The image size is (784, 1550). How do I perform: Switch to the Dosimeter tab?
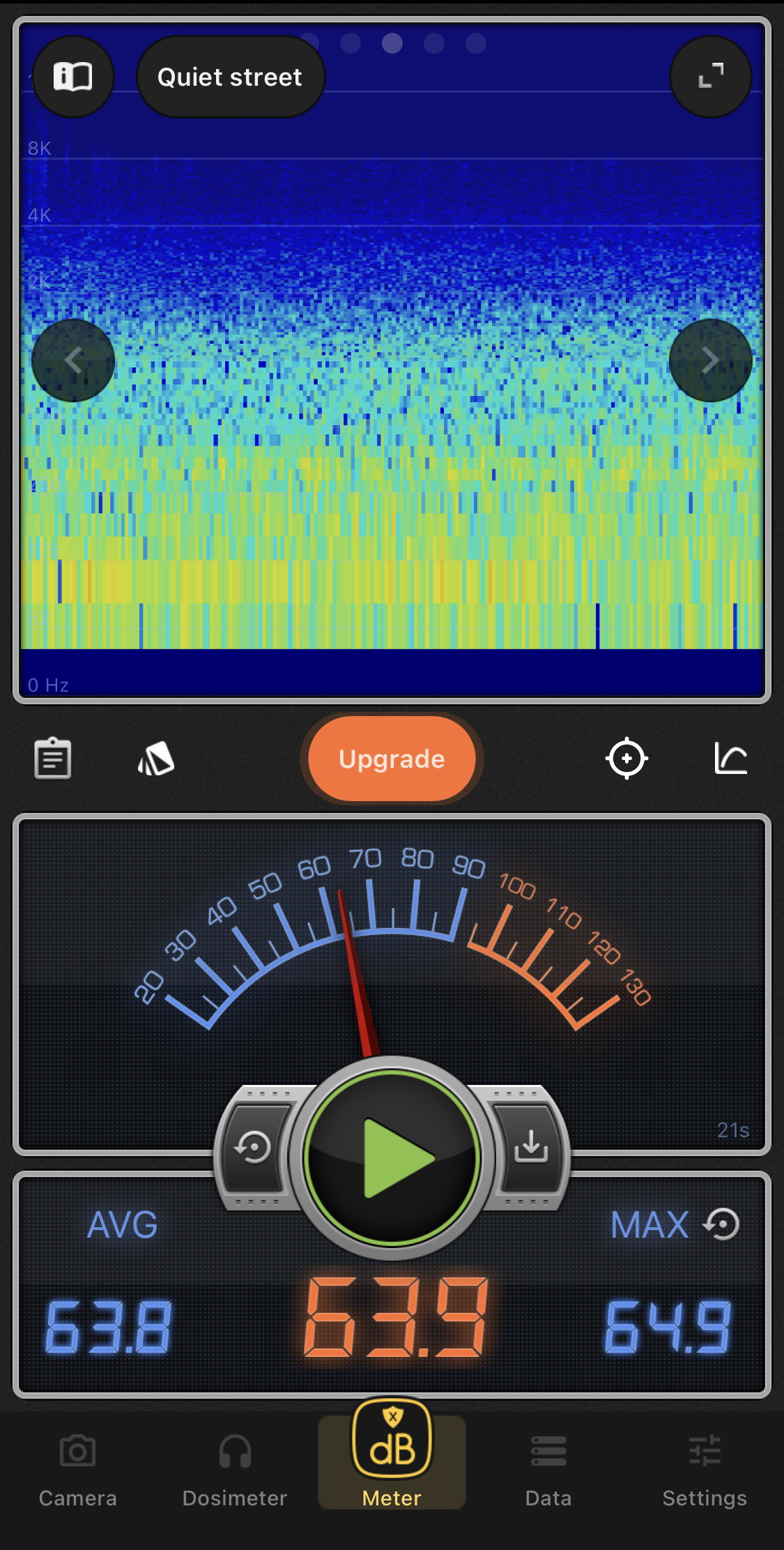pos(235,1468)
